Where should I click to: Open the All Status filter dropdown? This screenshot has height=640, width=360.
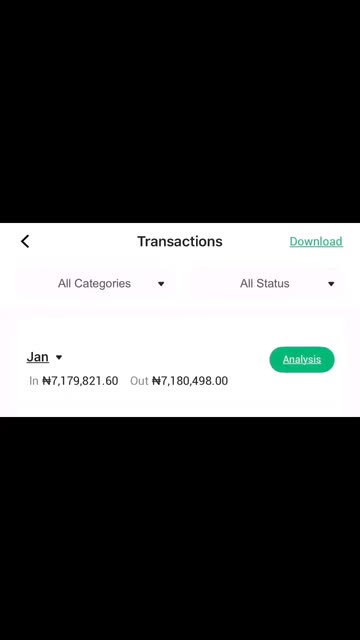coord(267,283)
